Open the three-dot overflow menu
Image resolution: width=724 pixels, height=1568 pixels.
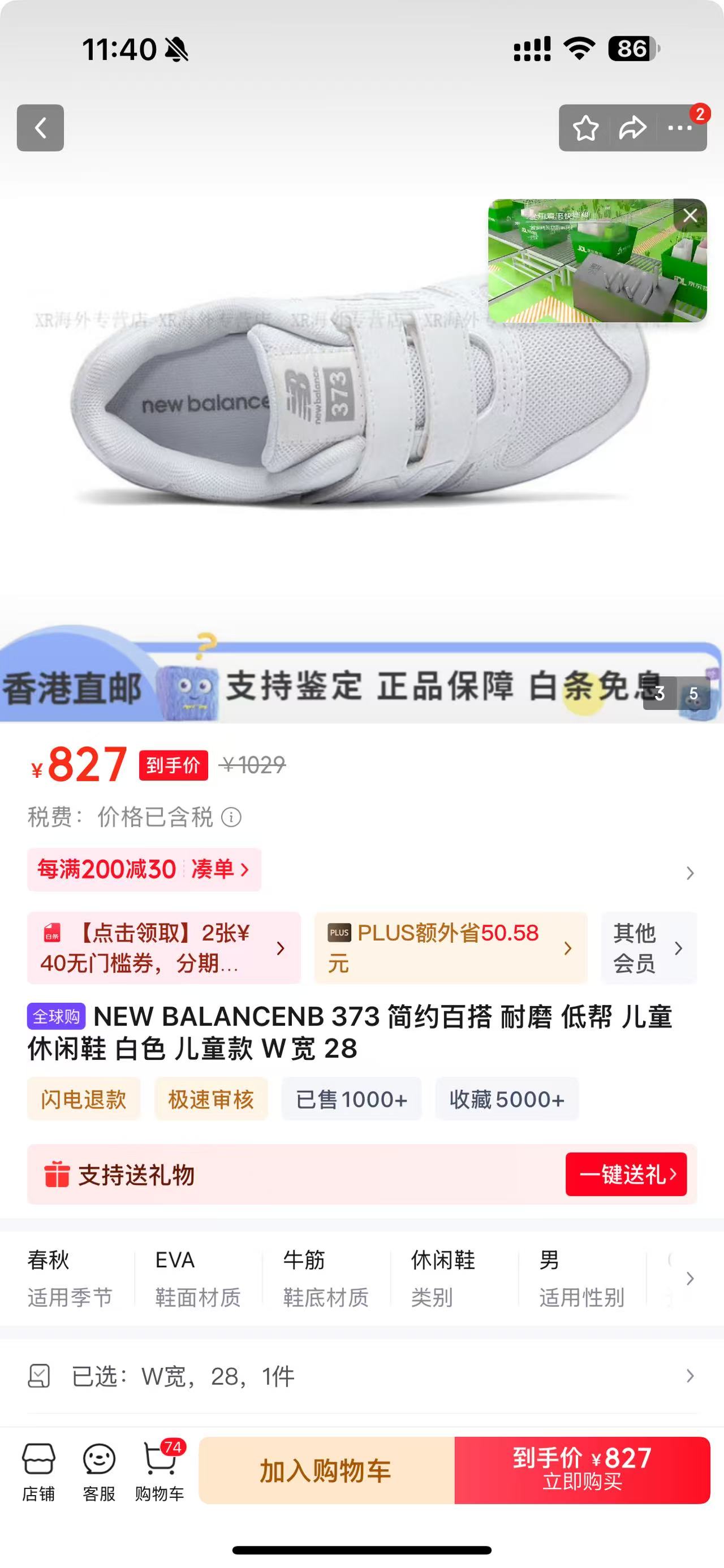coord(679,128)
